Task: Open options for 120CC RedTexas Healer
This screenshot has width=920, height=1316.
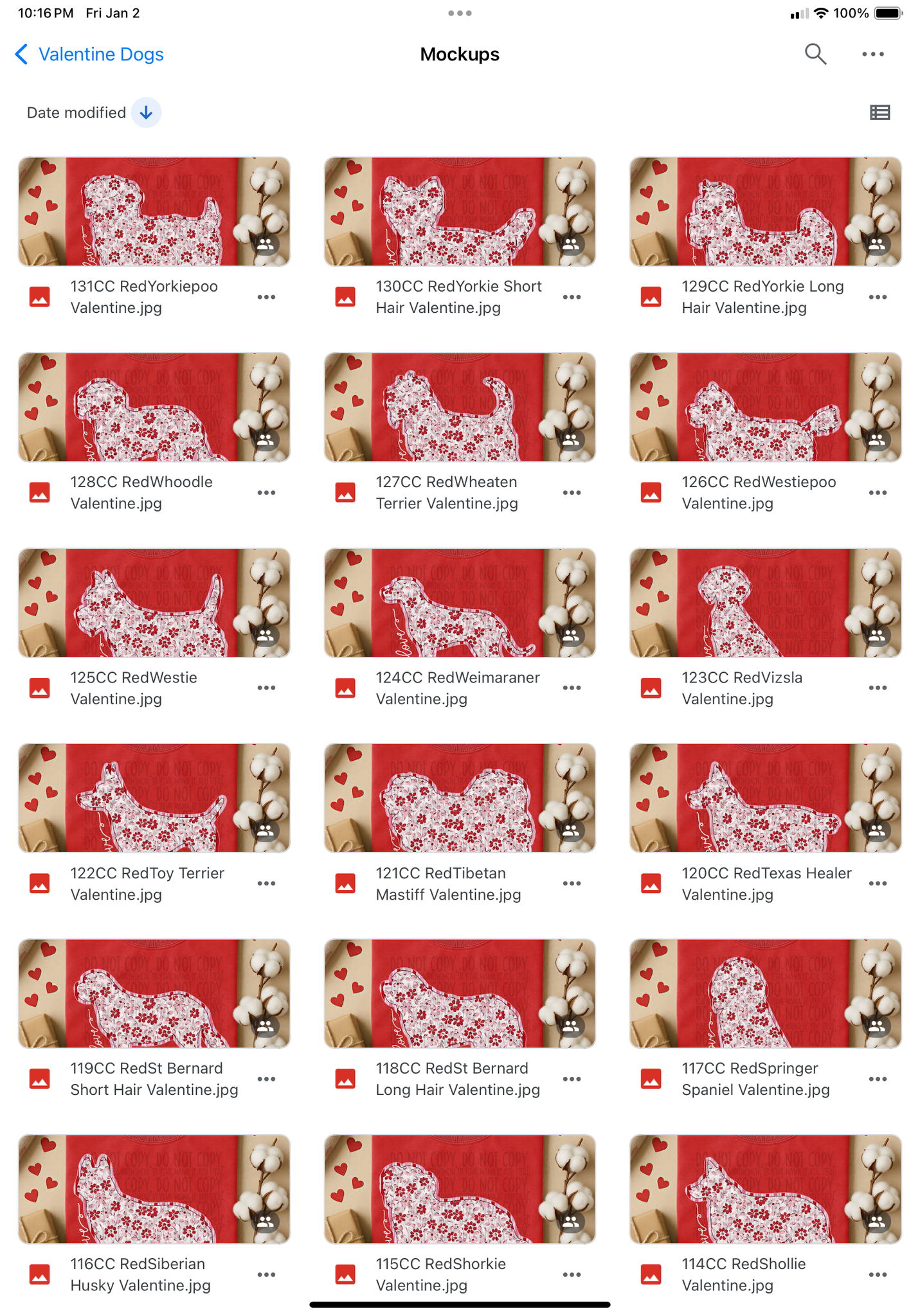Action: [878, 884]
